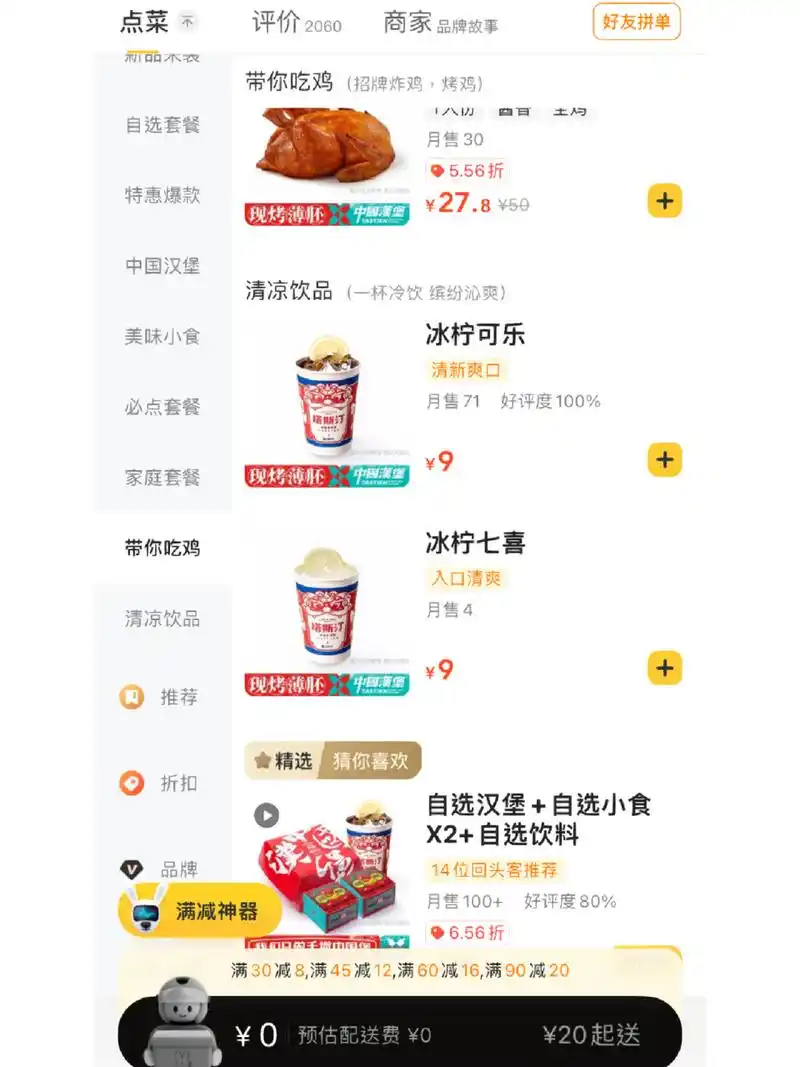Screen dimensions: 800x1067
Task: Switch to the 评价 reviews tab
Action: click(276, 22)
